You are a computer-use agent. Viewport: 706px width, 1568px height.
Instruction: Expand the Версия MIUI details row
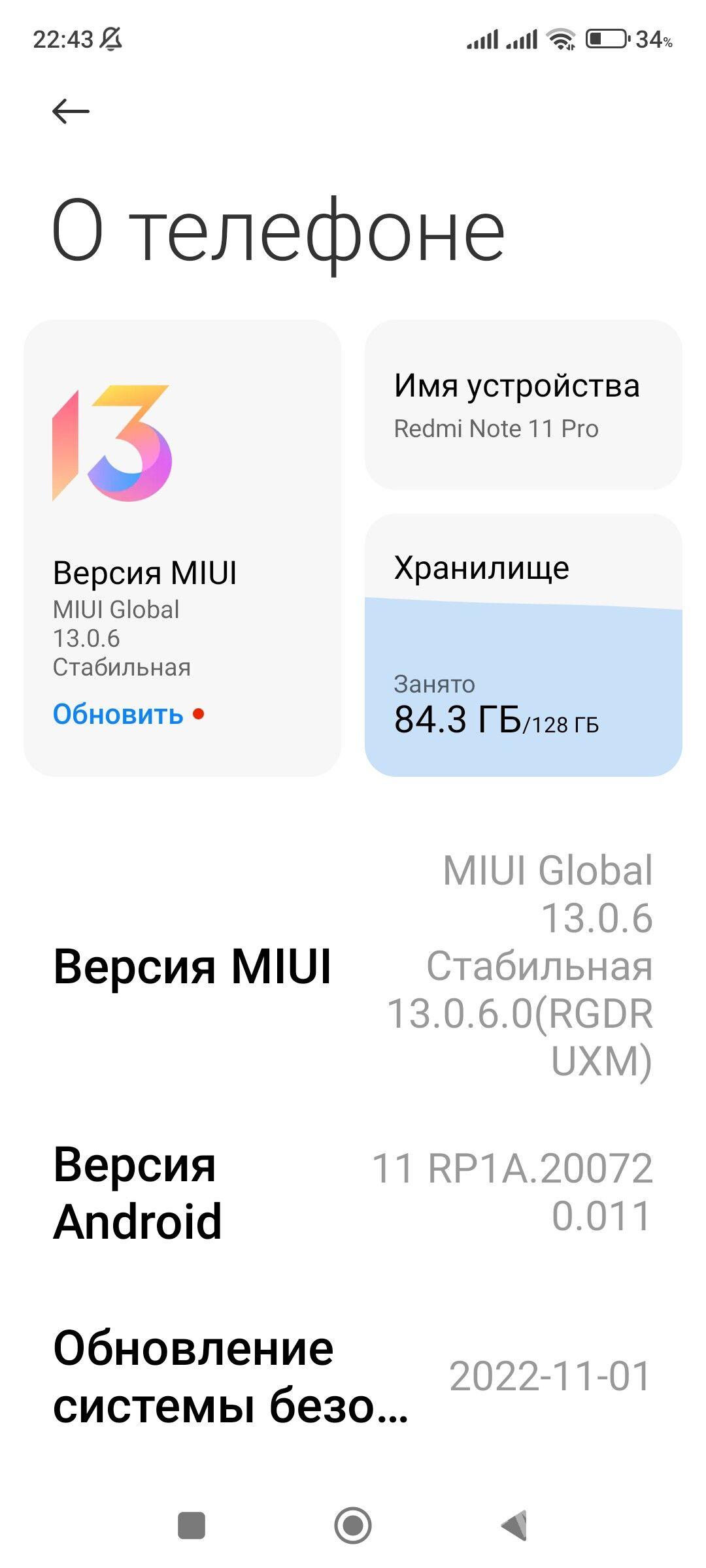point(353,966)
